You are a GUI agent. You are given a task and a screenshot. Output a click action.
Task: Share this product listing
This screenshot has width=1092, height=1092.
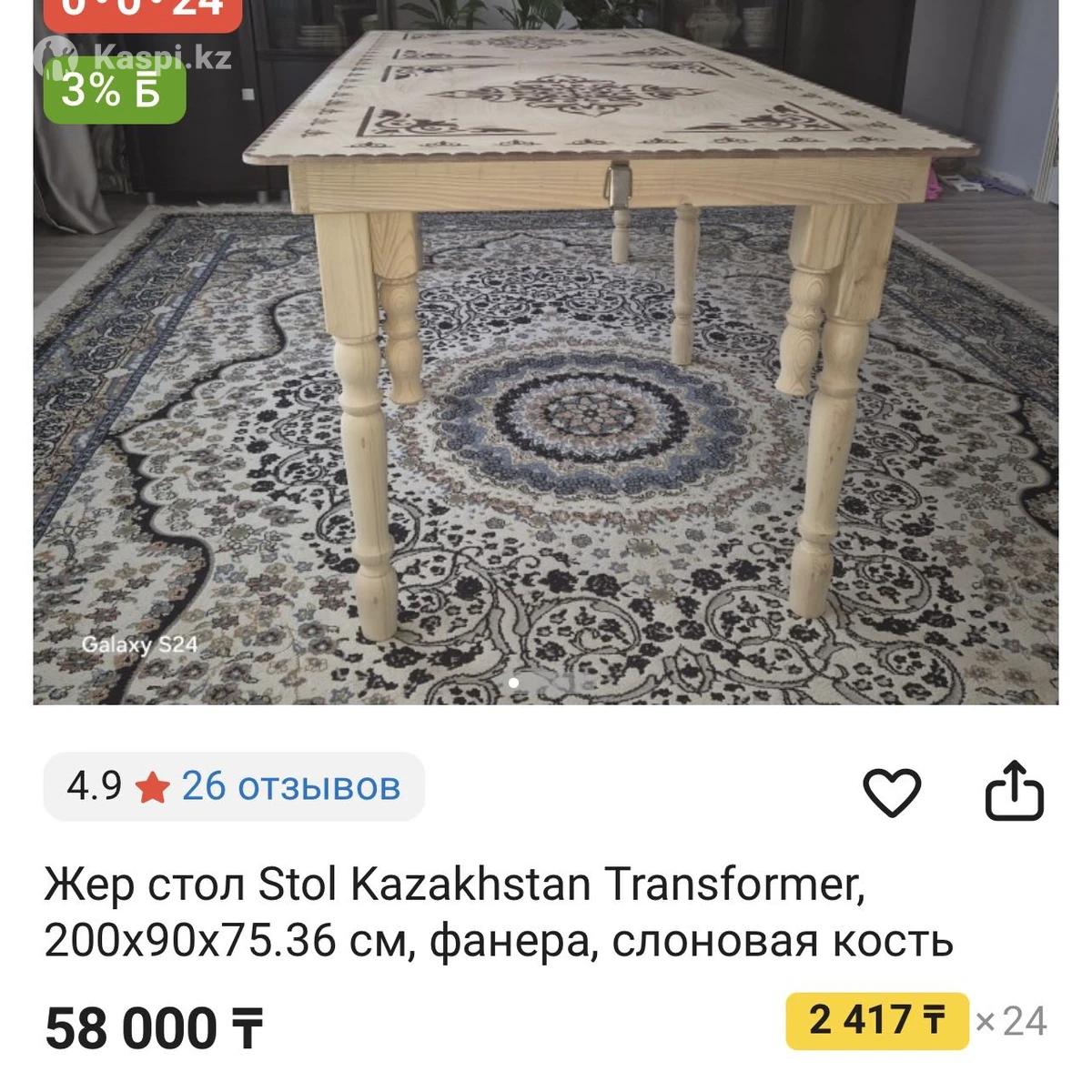pyautogui.click(x=1015, y=792)
